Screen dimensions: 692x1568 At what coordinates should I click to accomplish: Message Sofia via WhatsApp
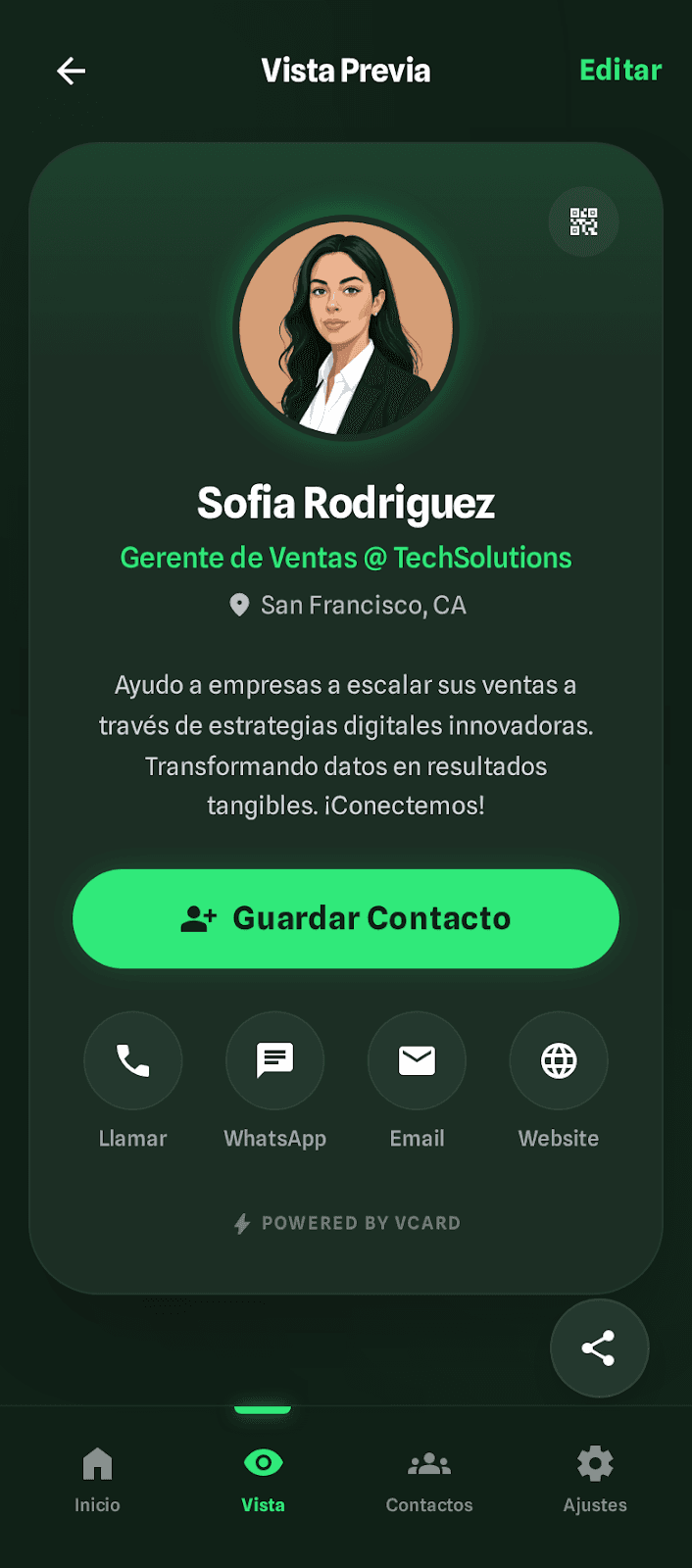pyautogui.click(x=275, y=1060)
